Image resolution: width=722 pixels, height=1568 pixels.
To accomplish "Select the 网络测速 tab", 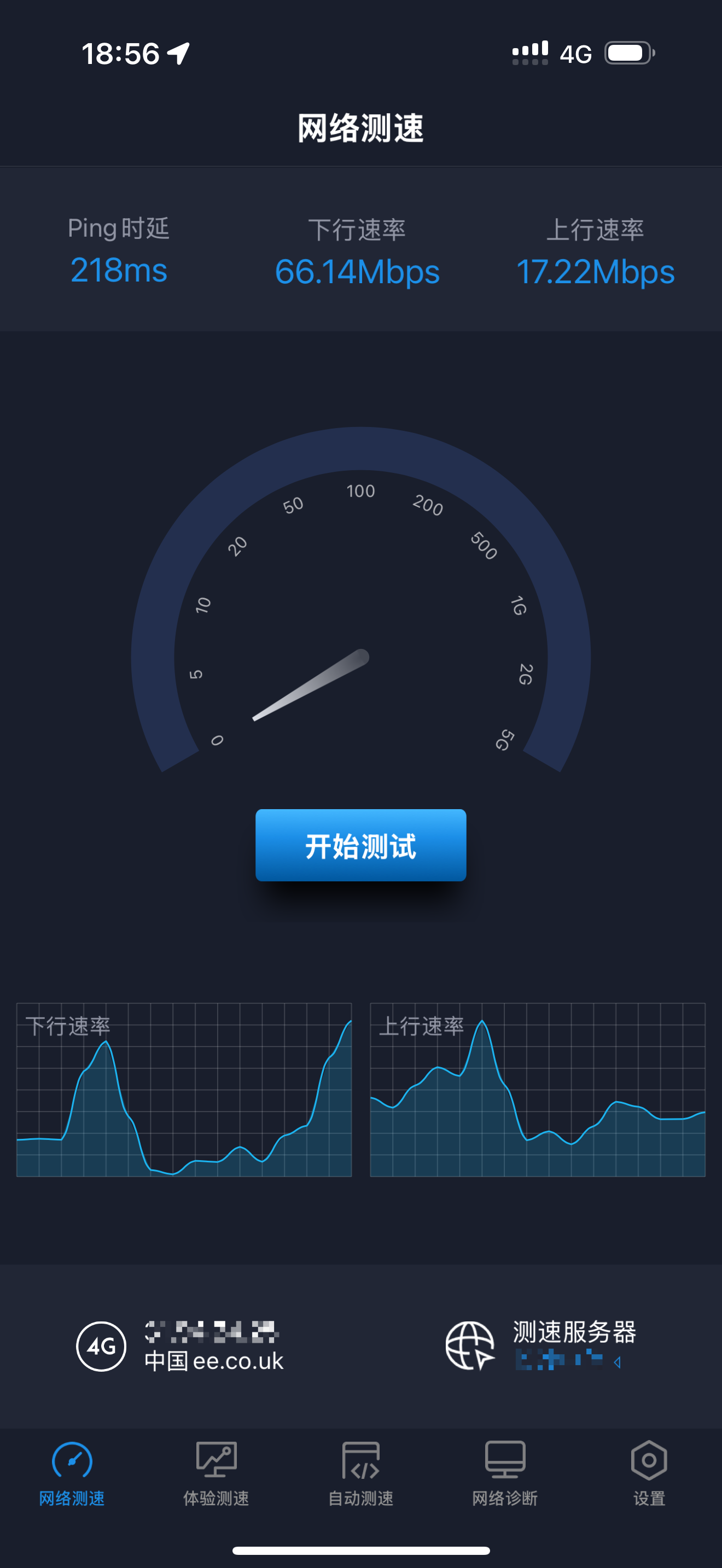I will click(72, 1472).
